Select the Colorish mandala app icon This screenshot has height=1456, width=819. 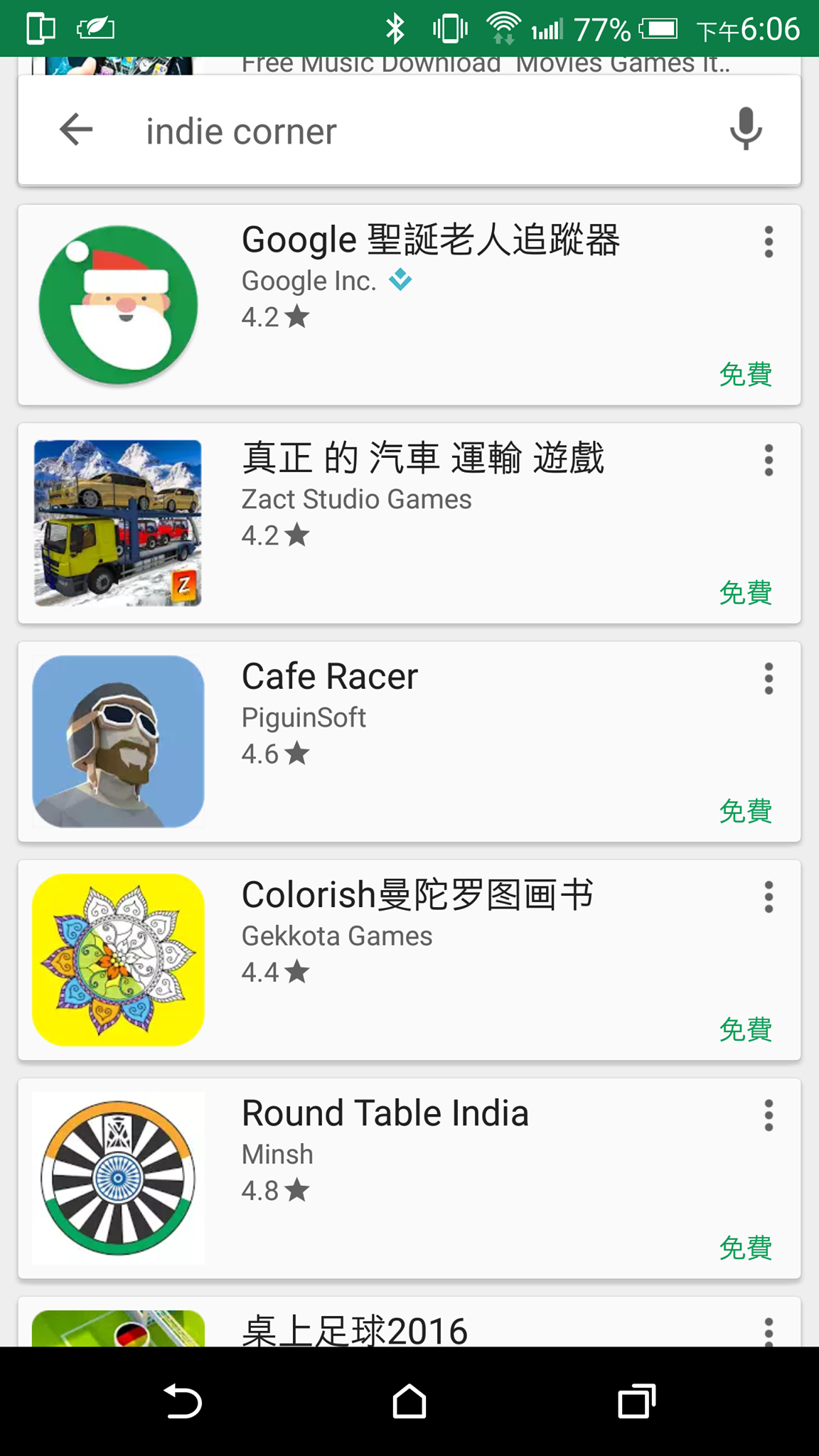pos(117,960)
